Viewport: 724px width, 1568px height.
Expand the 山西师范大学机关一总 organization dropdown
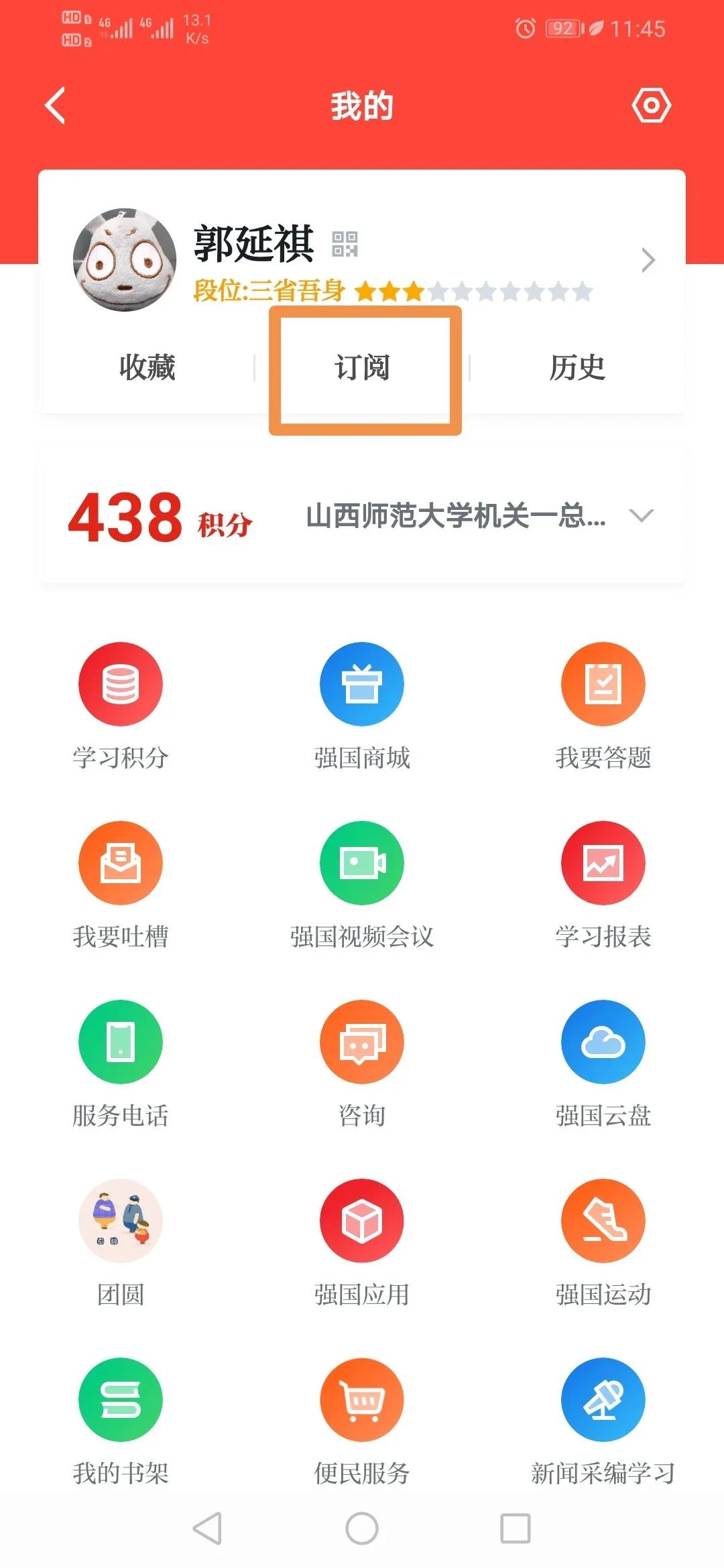tap(641, 515)
